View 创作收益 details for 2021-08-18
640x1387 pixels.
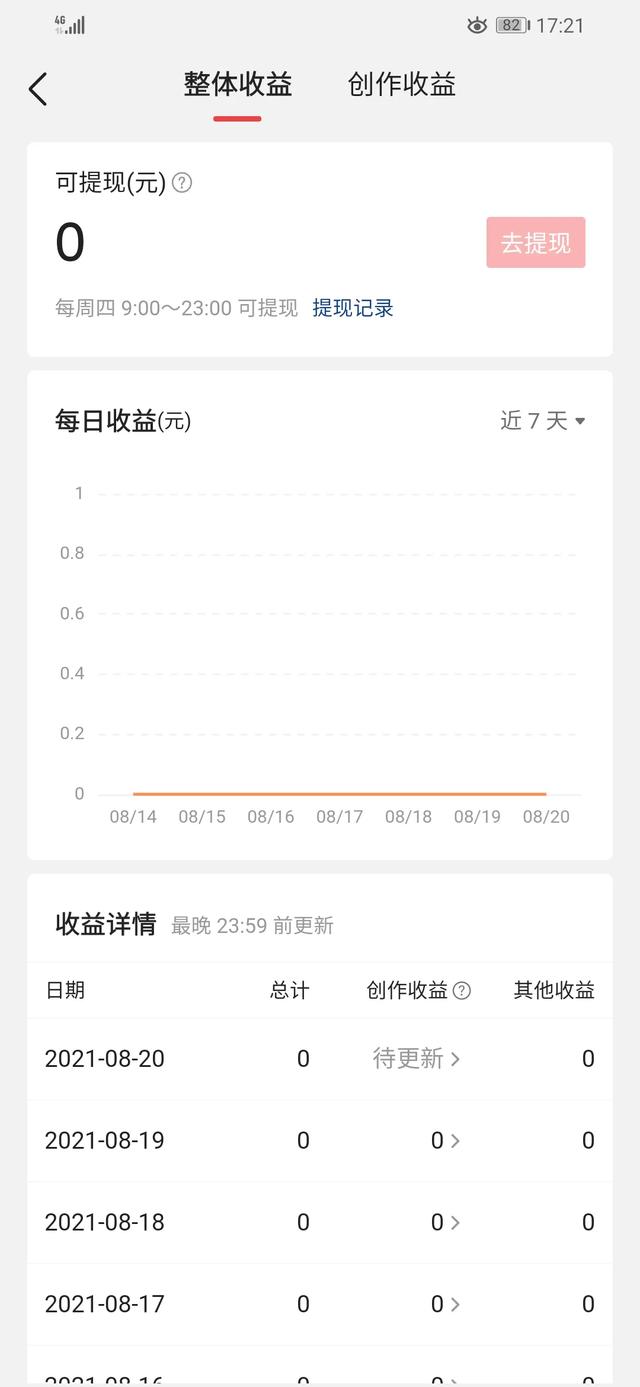click(x=446, y=1223)
